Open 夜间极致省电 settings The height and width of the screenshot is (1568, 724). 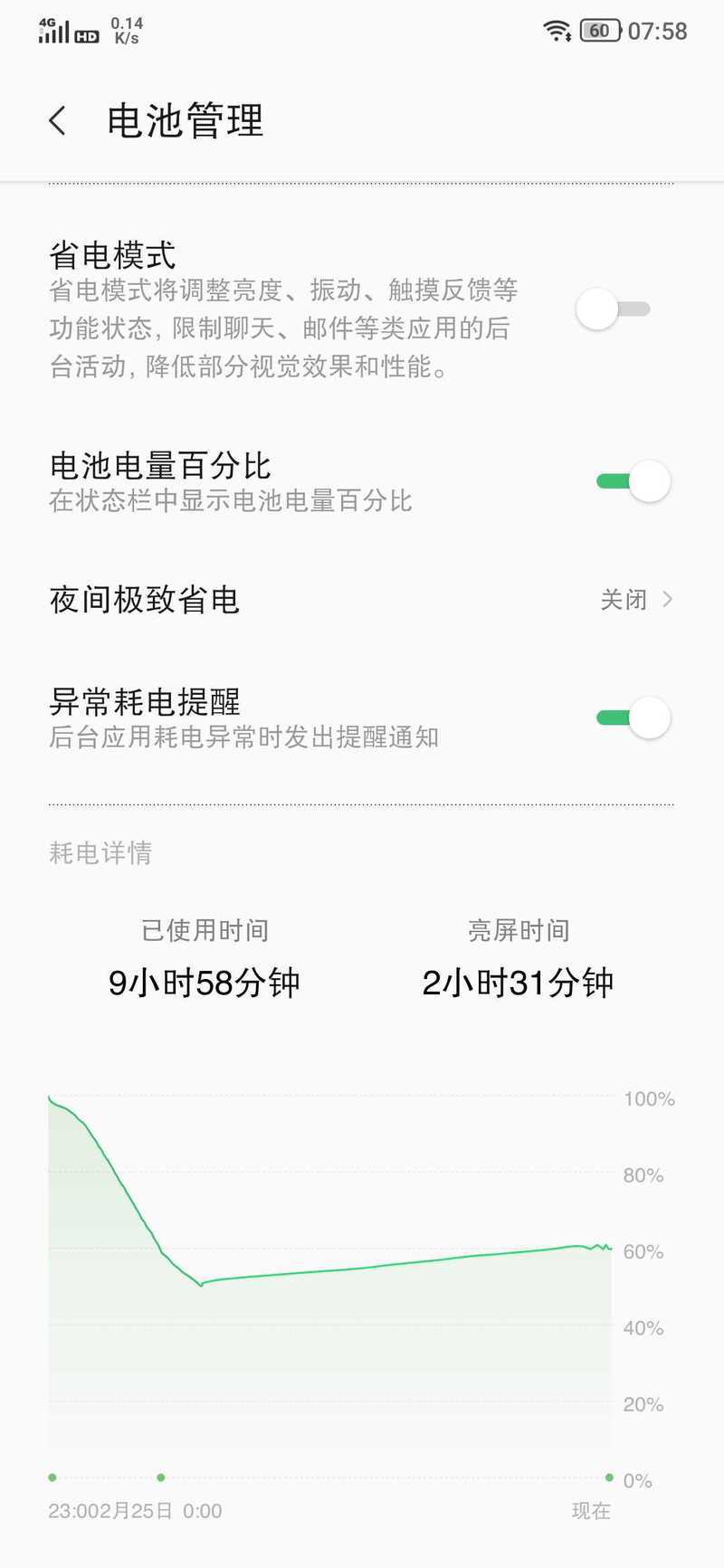[362, 599]
